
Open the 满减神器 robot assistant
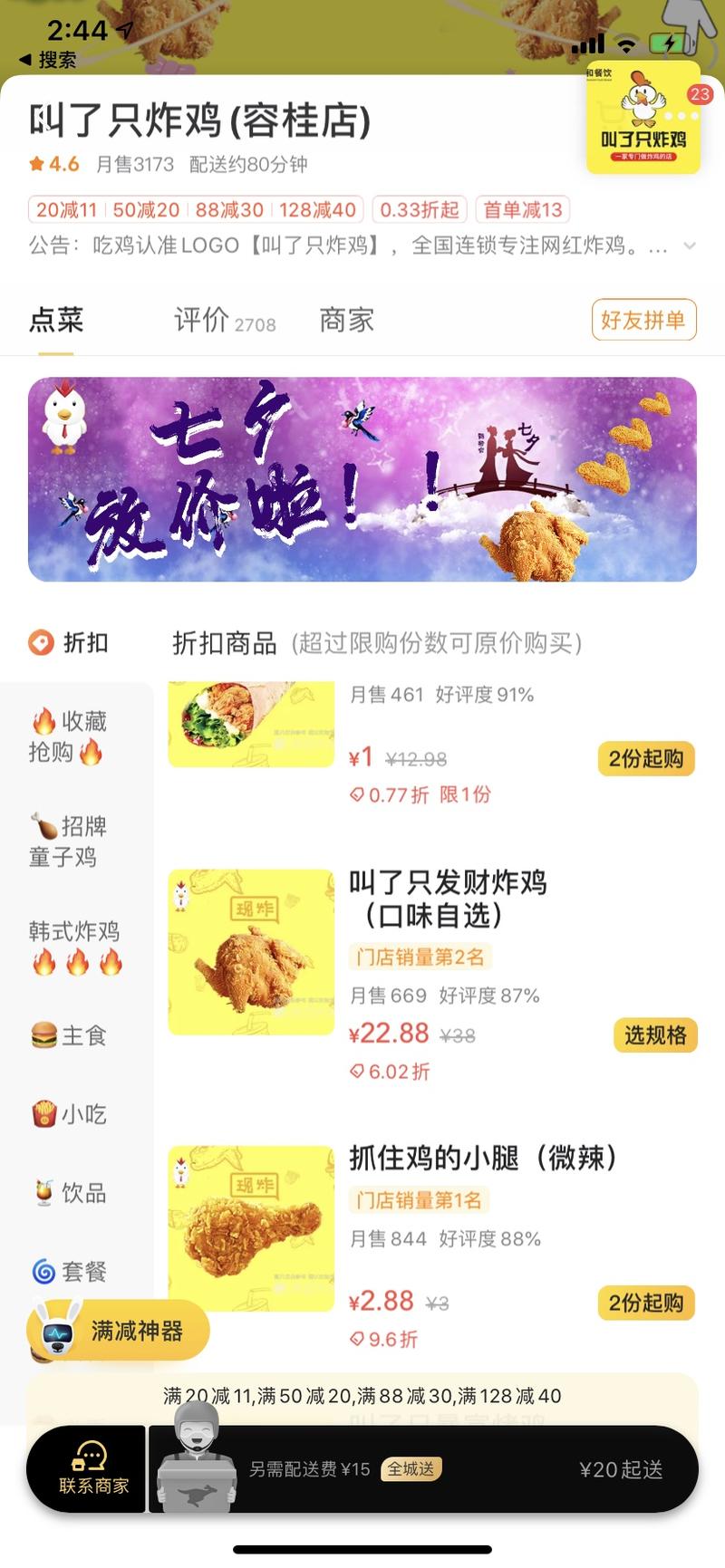click(116, 1329)
